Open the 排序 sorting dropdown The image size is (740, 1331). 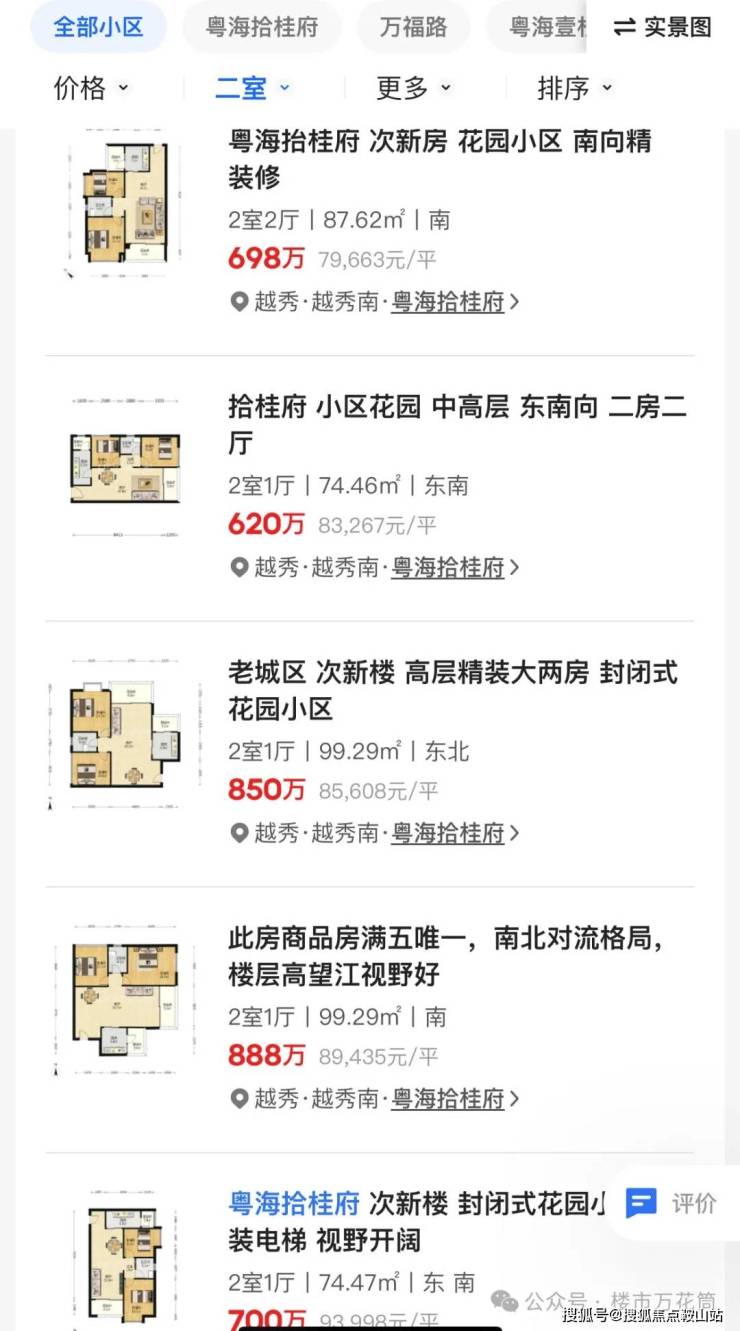[x=574, y=88]
